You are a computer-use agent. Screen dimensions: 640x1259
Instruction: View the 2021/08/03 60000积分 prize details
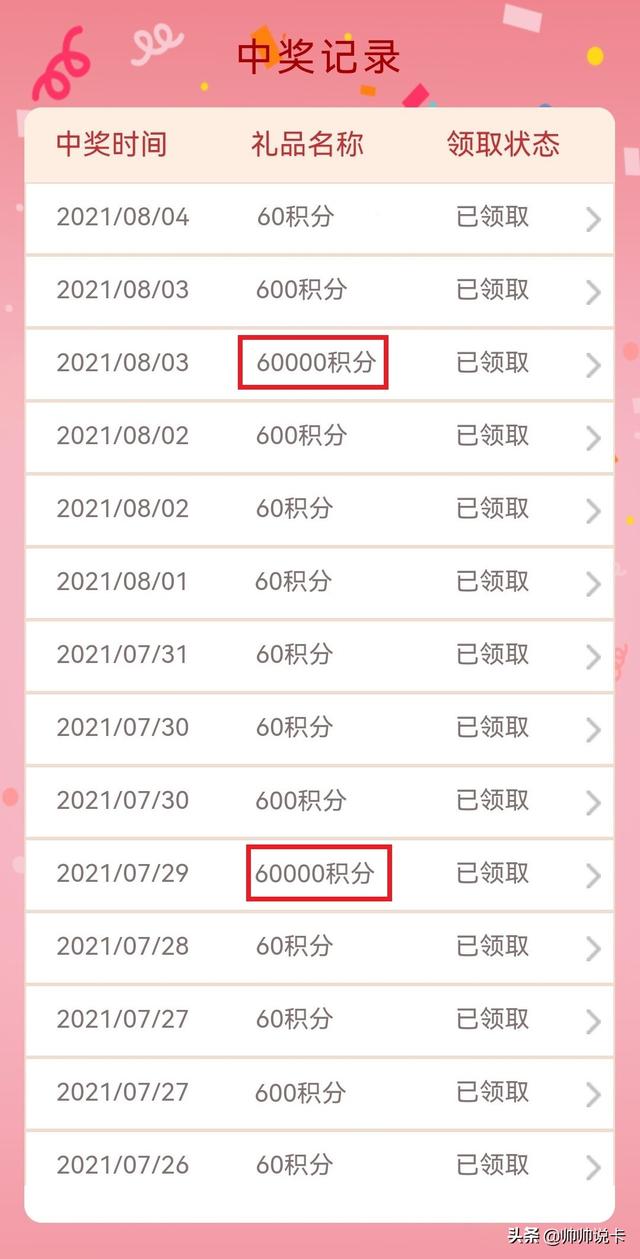pos(320,364)
